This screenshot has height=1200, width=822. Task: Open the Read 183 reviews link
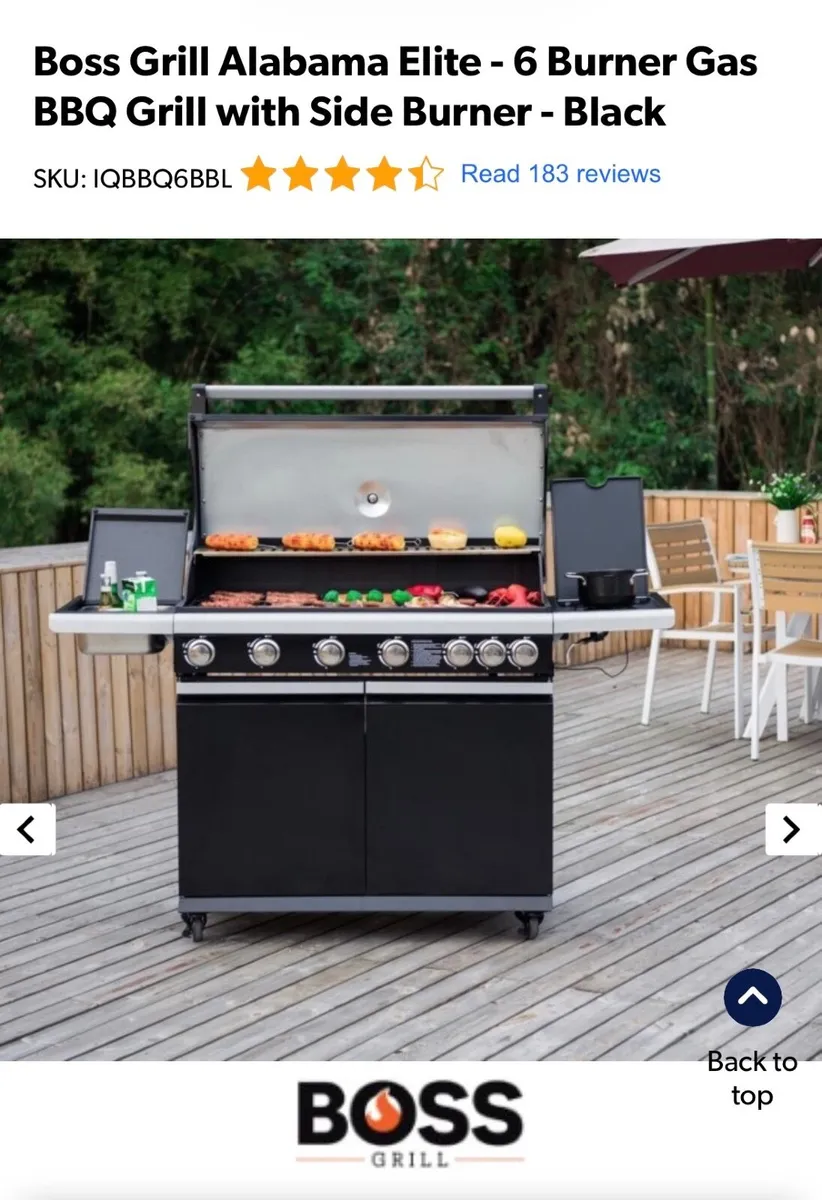[x=558, y=174]
